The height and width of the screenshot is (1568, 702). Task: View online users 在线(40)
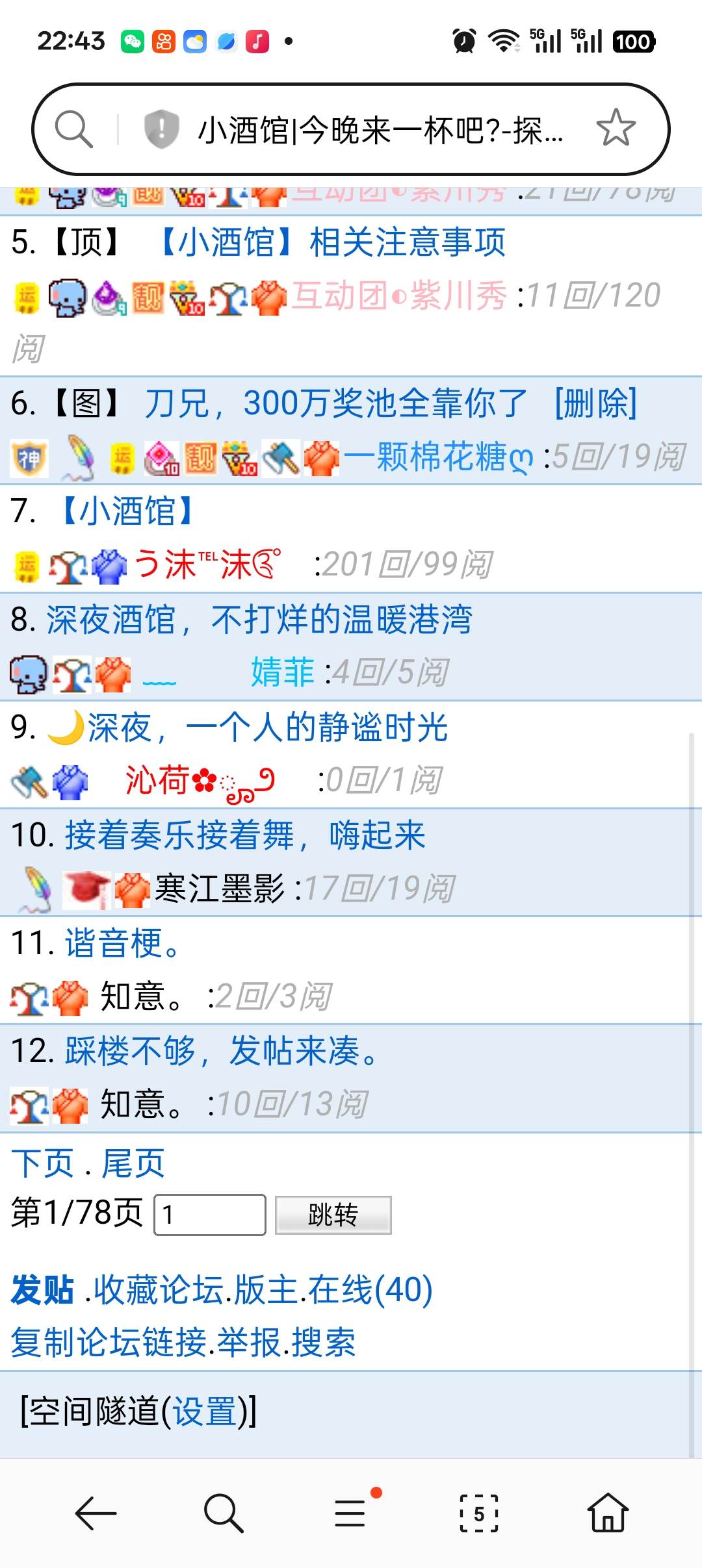[x=370, y=1289]
